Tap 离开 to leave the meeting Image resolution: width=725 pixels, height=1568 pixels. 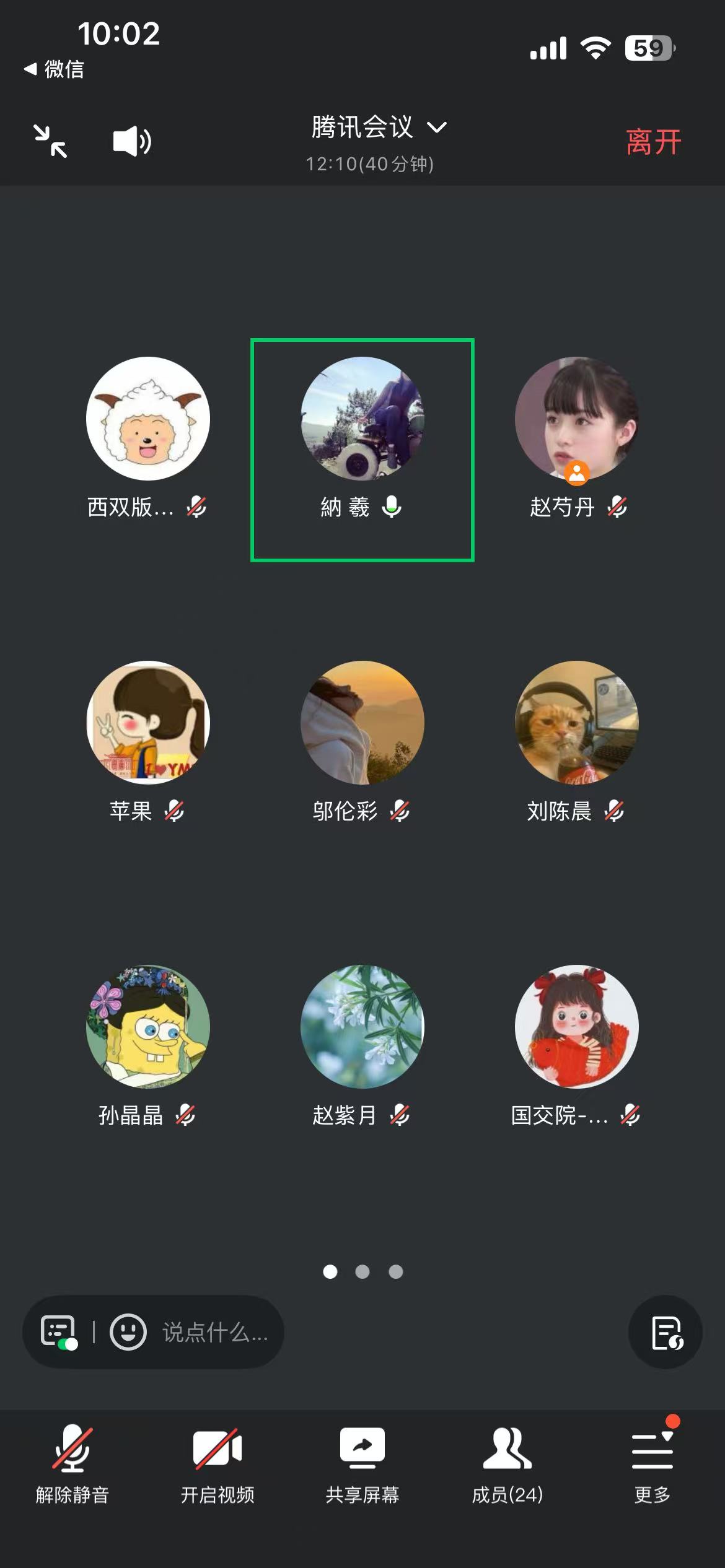pos(652,142)
